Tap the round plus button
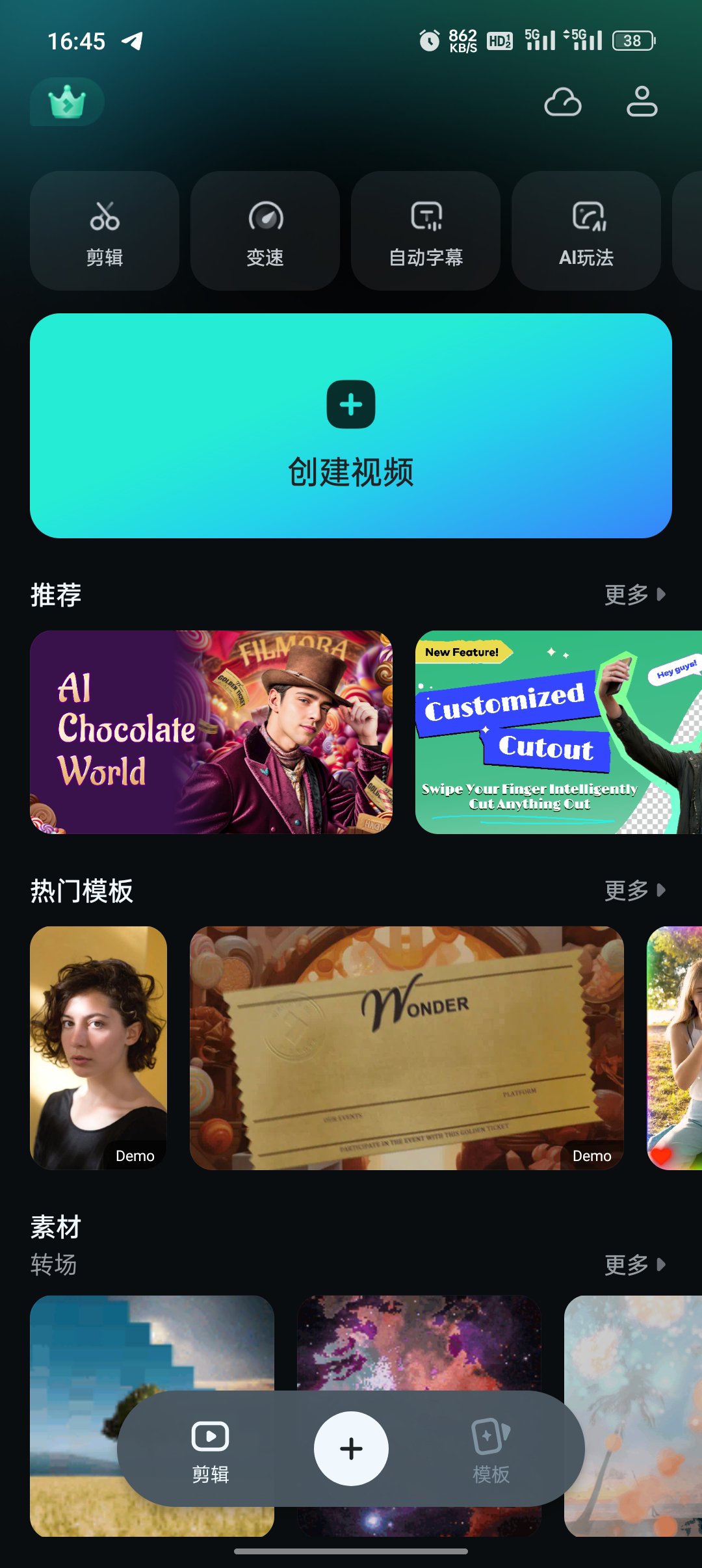702x1568 pixels. pyautogui.click(x=351, y=1448)
